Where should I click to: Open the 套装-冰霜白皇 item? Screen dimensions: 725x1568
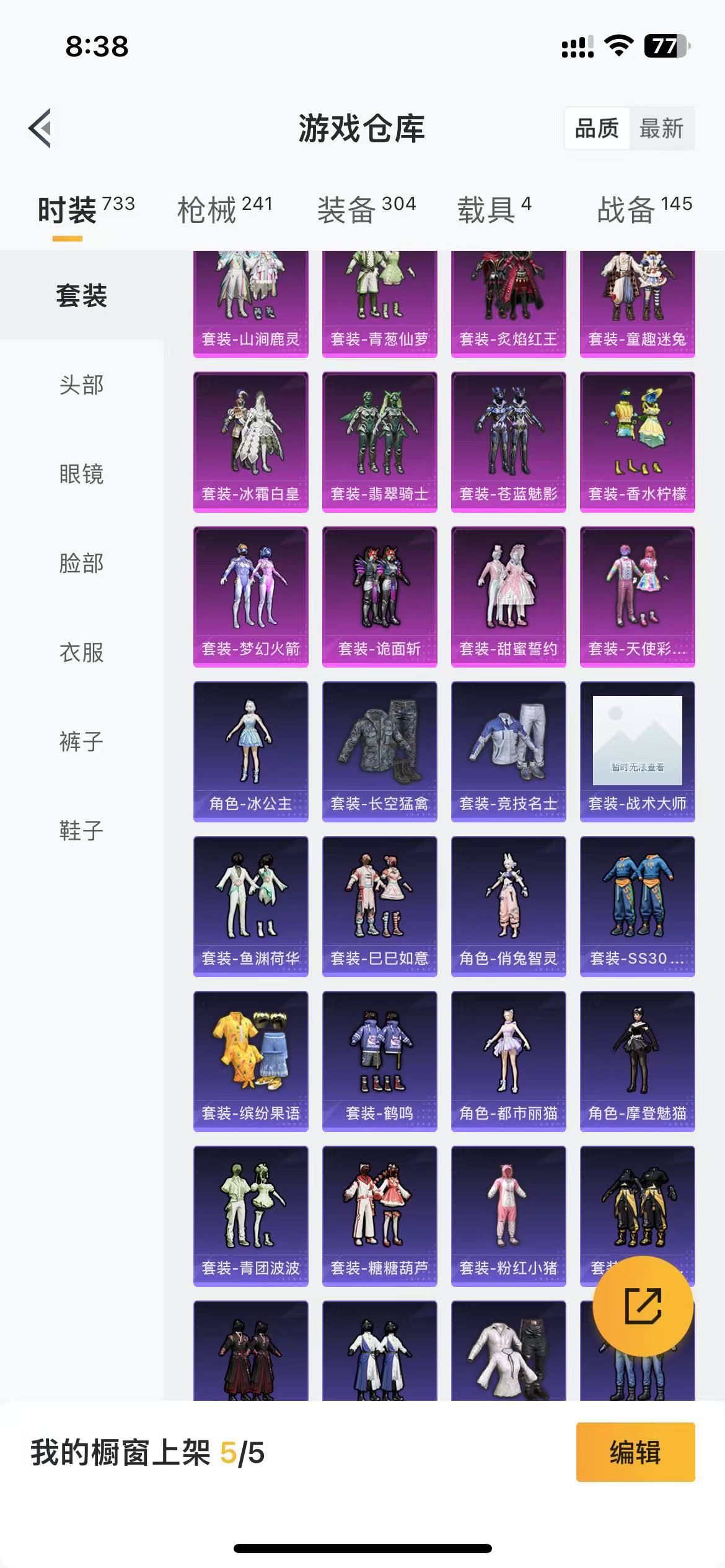(251, 442)
